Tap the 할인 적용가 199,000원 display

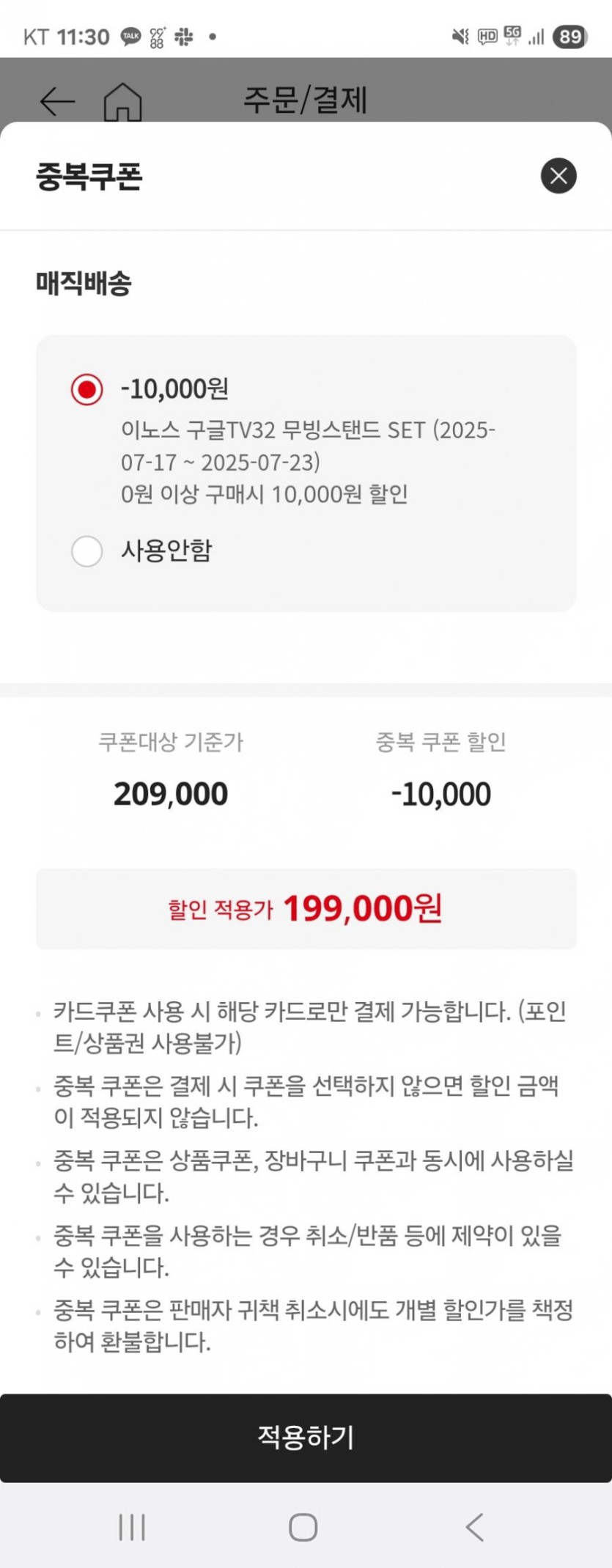click(305, 908)
